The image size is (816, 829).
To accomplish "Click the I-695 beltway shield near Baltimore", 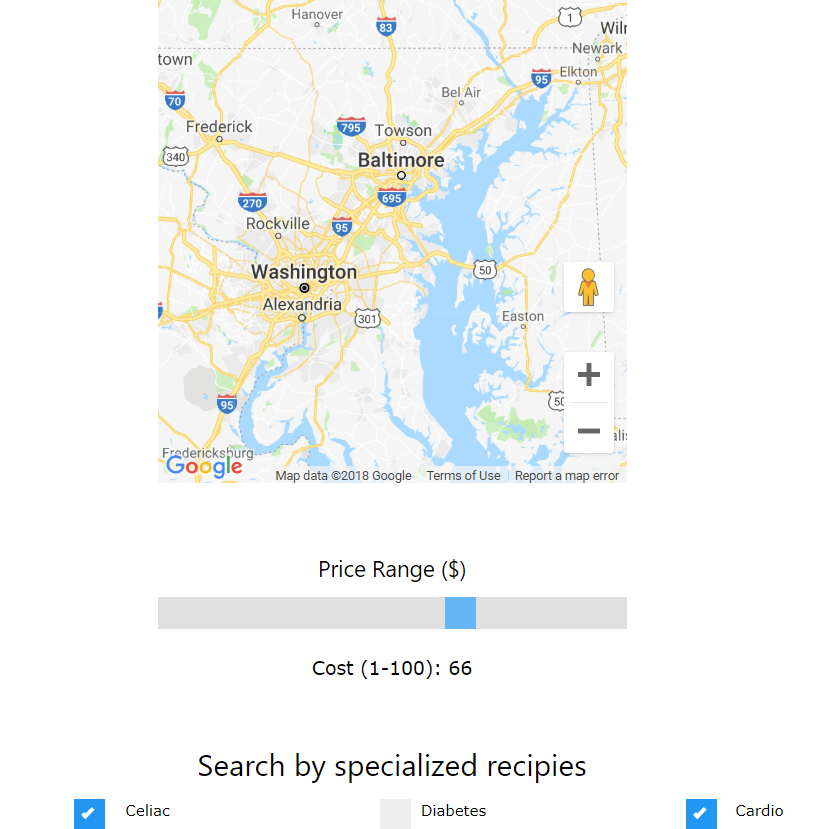I will tap(391, 198).
